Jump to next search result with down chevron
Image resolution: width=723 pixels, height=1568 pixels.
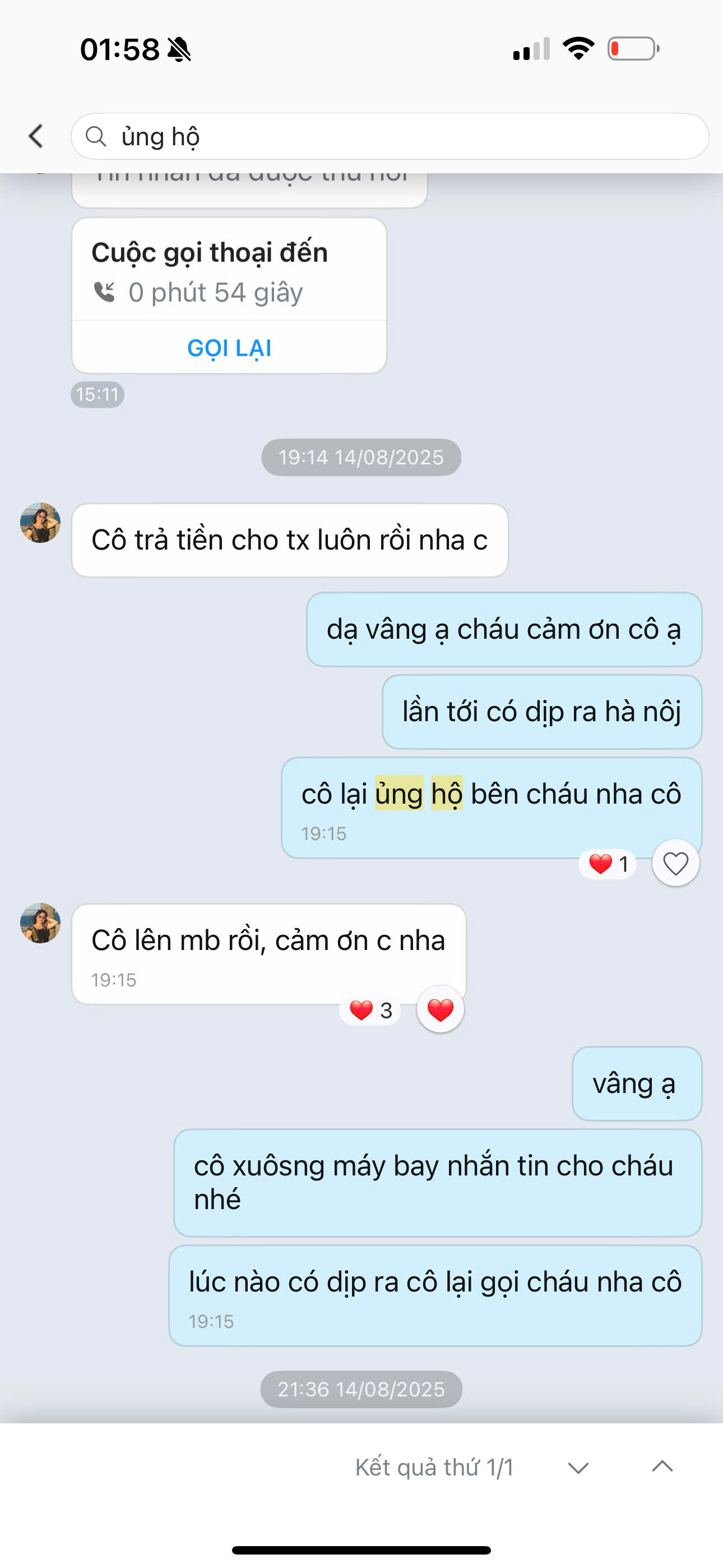coord(577,1467)
